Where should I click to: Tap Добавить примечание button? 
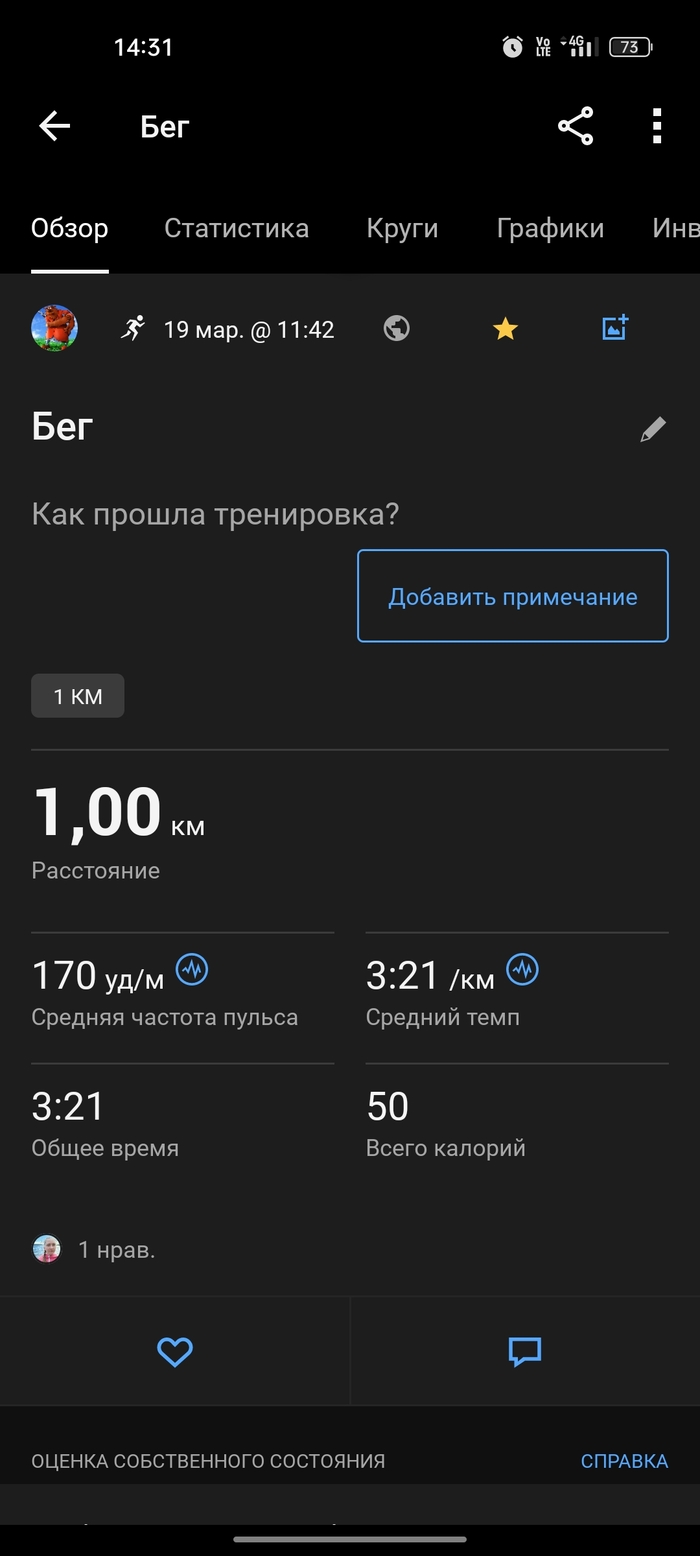click(512, 596)
